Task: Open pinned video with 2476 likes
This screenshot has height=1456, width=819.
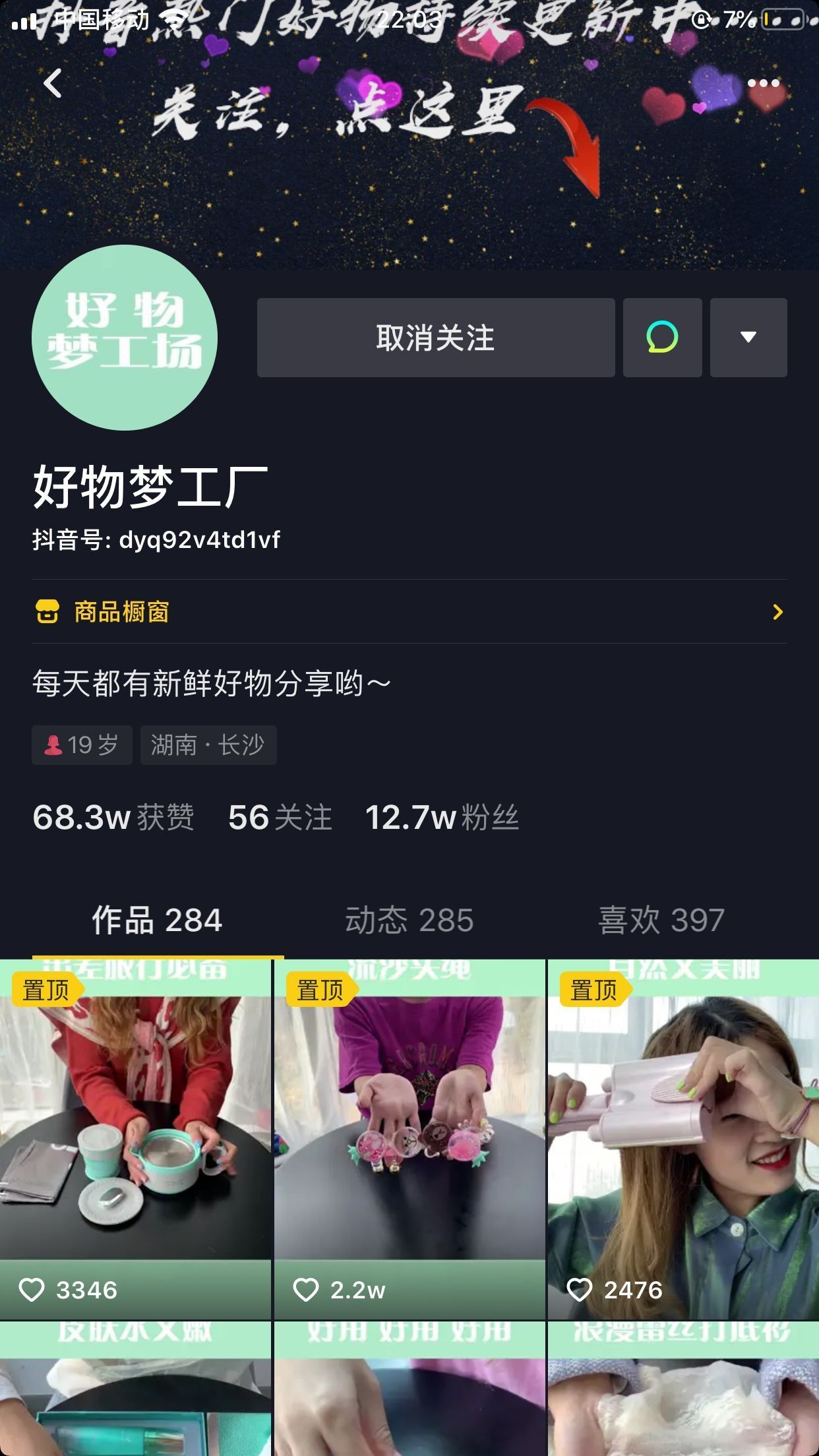Action: point(683,1139)
